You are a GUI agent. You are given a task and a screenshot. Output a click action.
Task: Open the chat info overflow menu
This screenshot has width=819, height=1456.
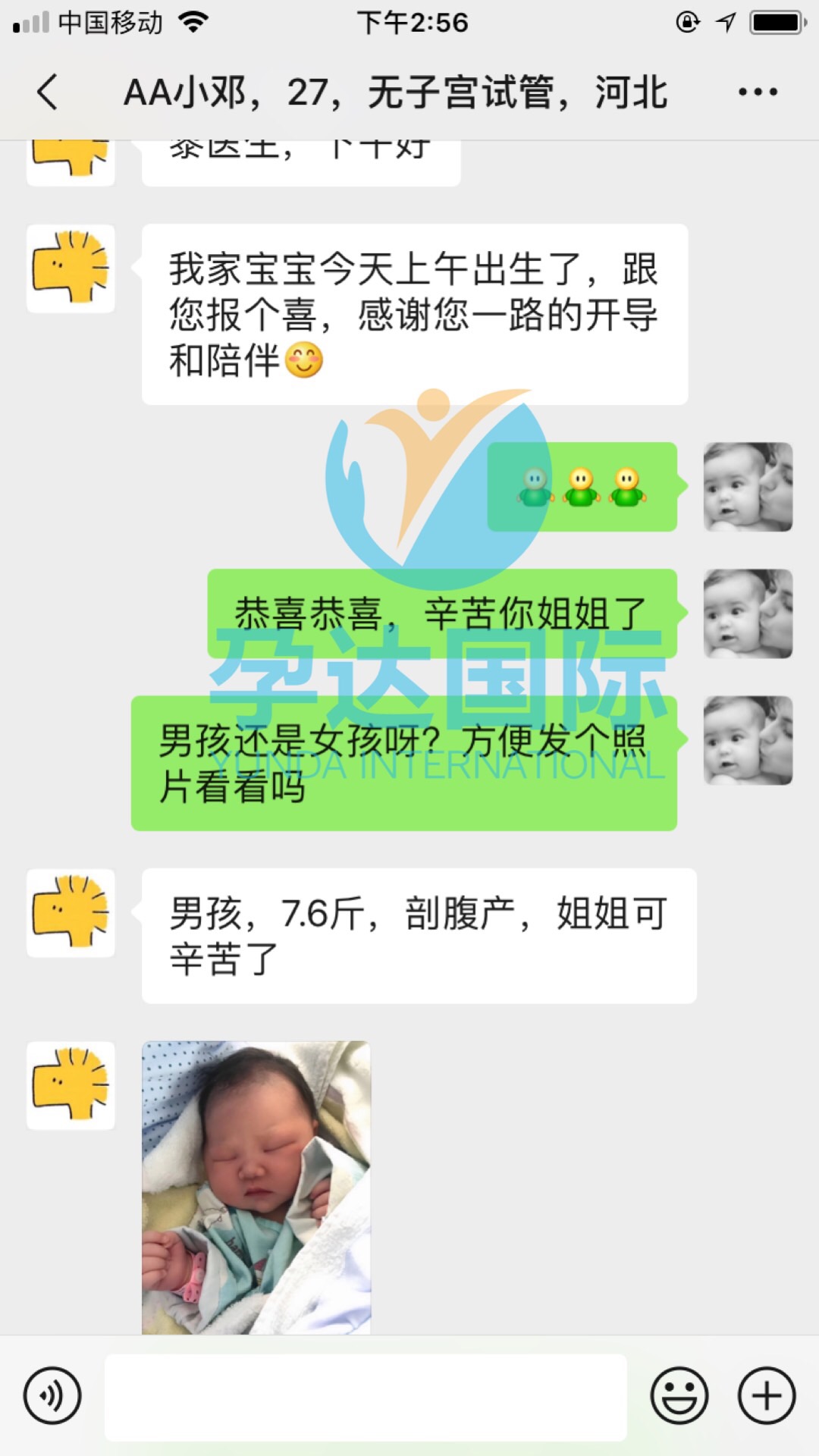coord(757,93)
